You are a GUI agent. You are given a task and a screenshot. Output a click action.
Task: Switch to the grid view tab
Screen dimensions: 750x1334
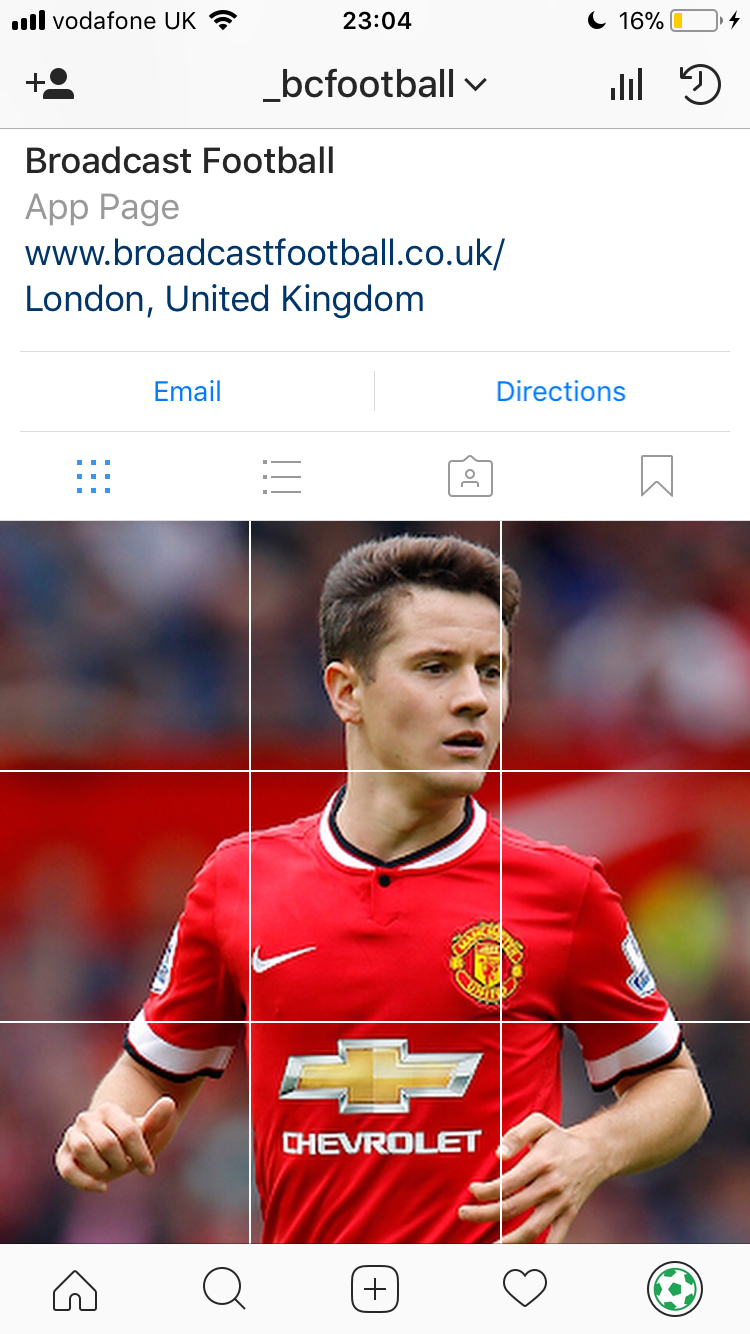93,476
